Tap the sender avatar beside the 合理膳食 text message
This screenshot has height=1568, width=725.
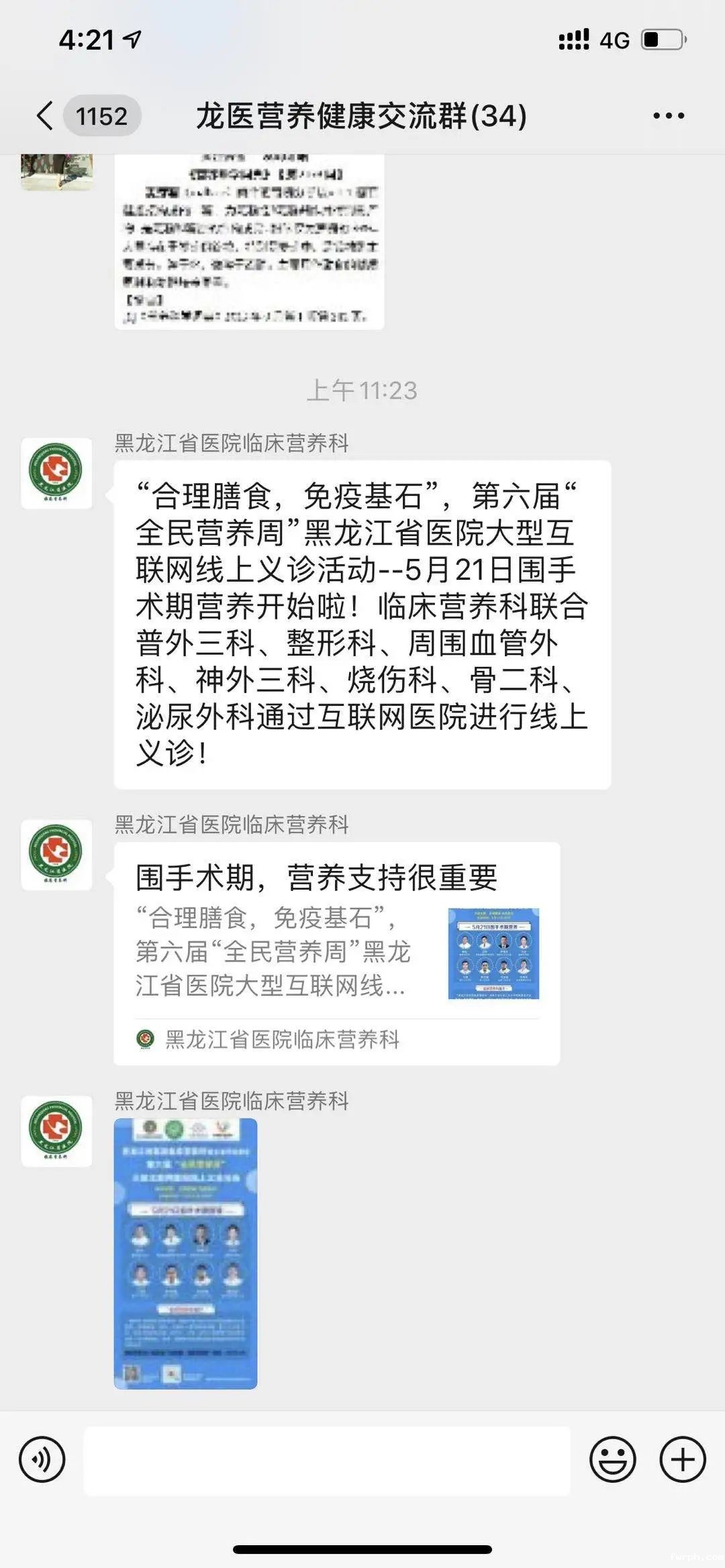coord(56,473)
